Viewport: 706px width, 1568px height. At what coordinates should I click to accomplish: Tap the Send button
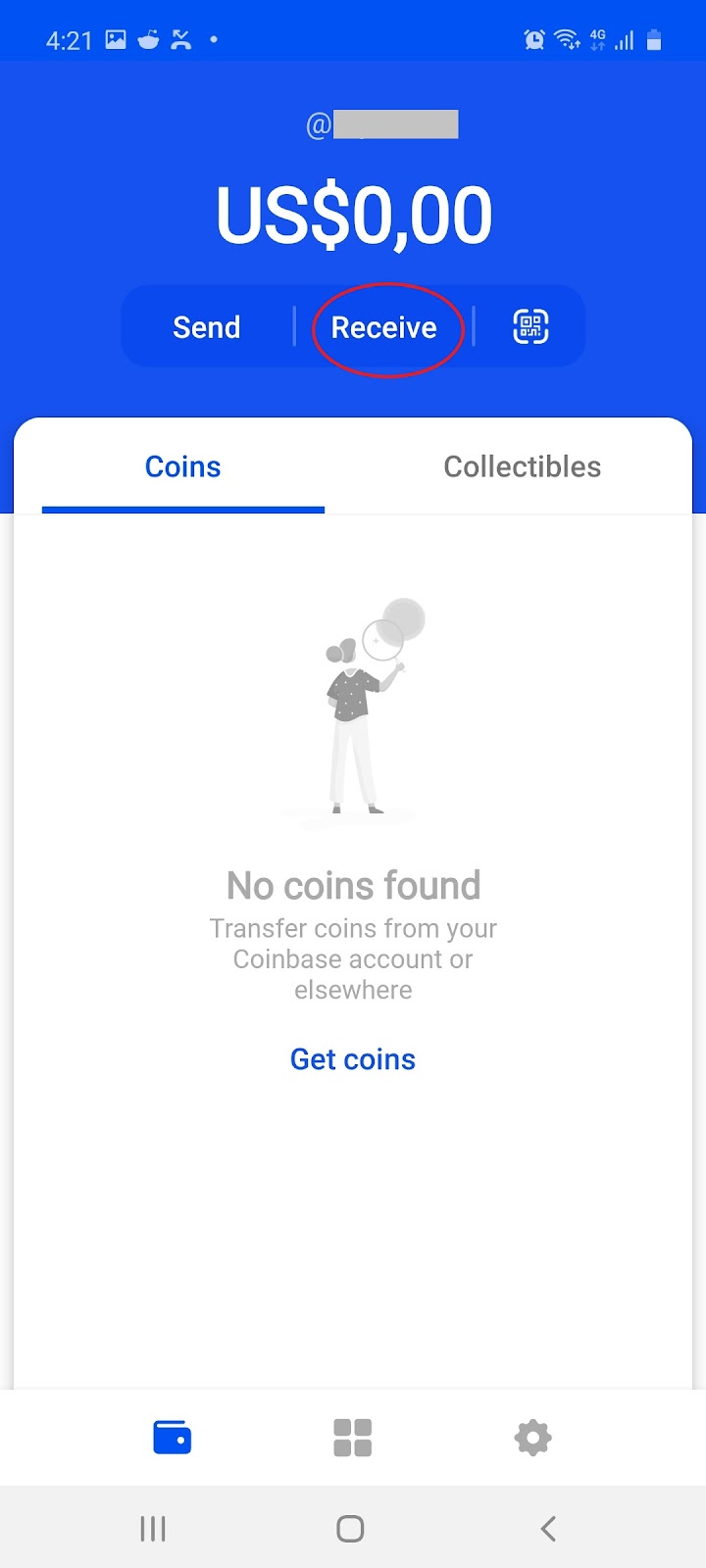click(x=206, y=327)
